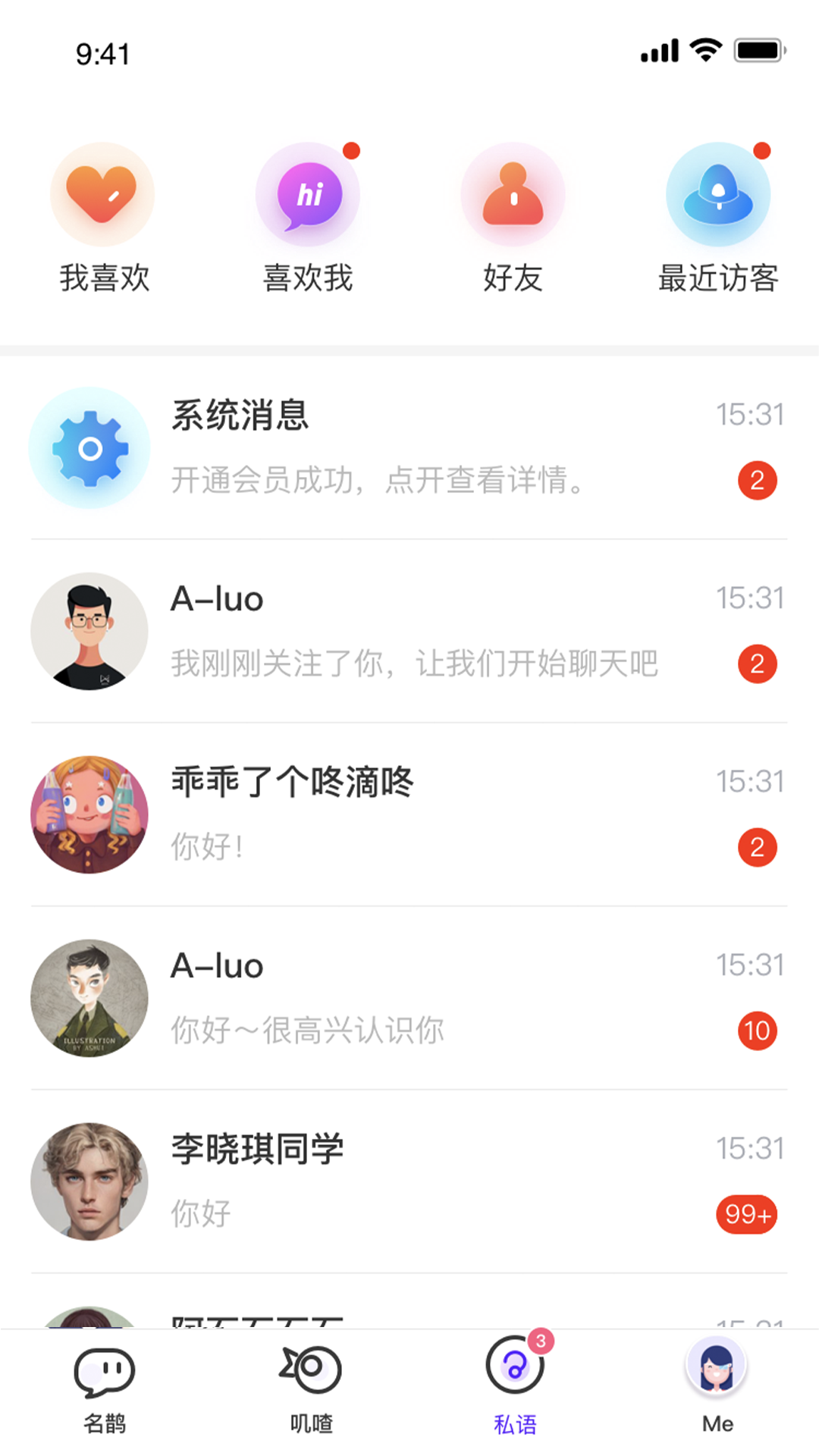Open the chat with 李晓琪同学
This screenshot has height=1456, width=819.
(x=409, y=1181)
